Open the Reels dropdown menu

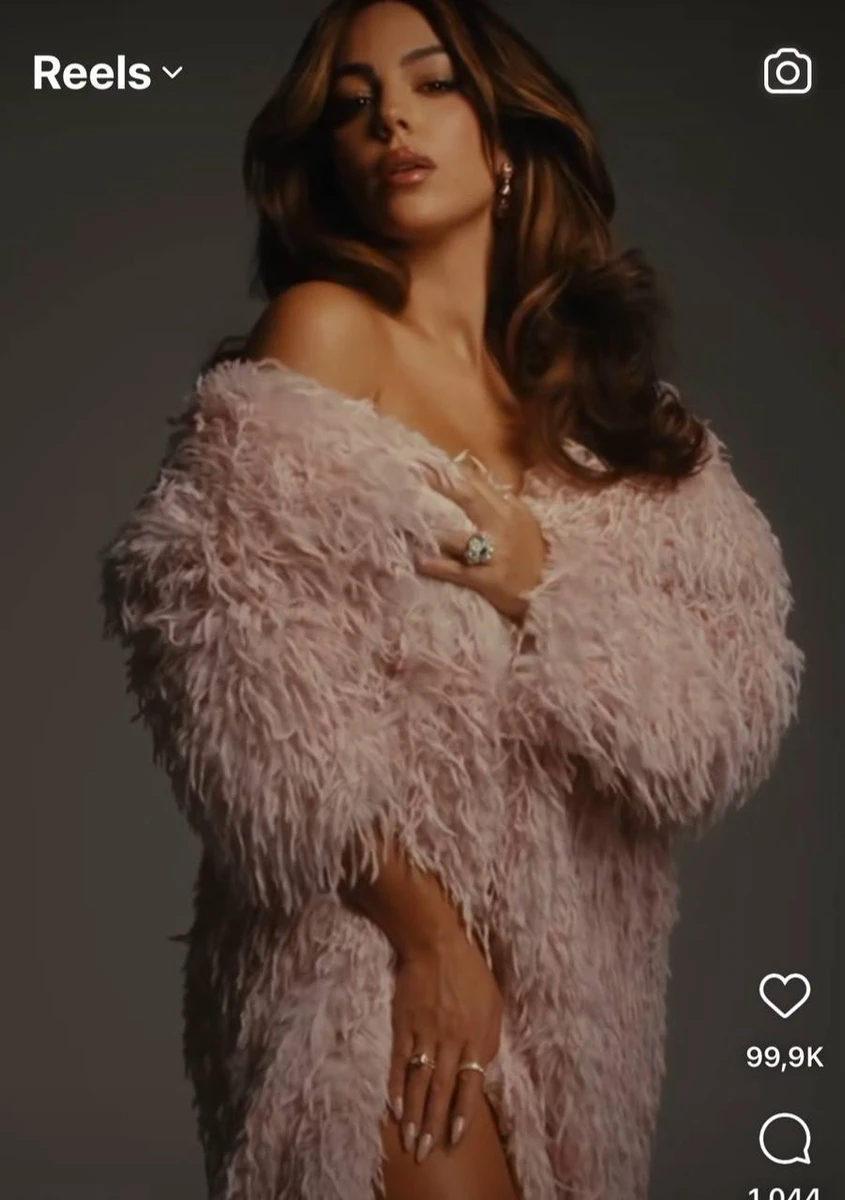point(107,73)
